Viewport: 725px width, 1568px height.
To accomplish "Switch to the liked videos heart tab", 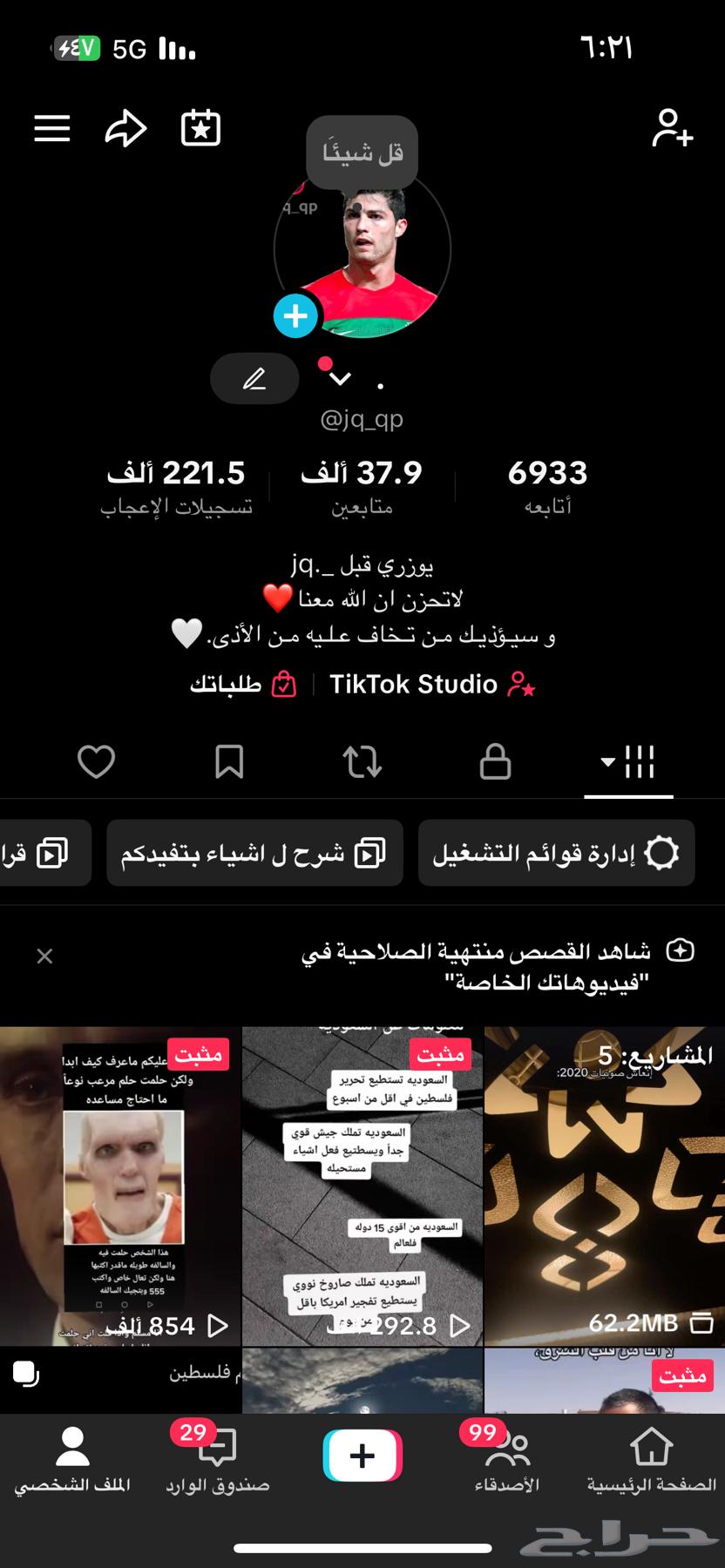I will coord(96,761).
